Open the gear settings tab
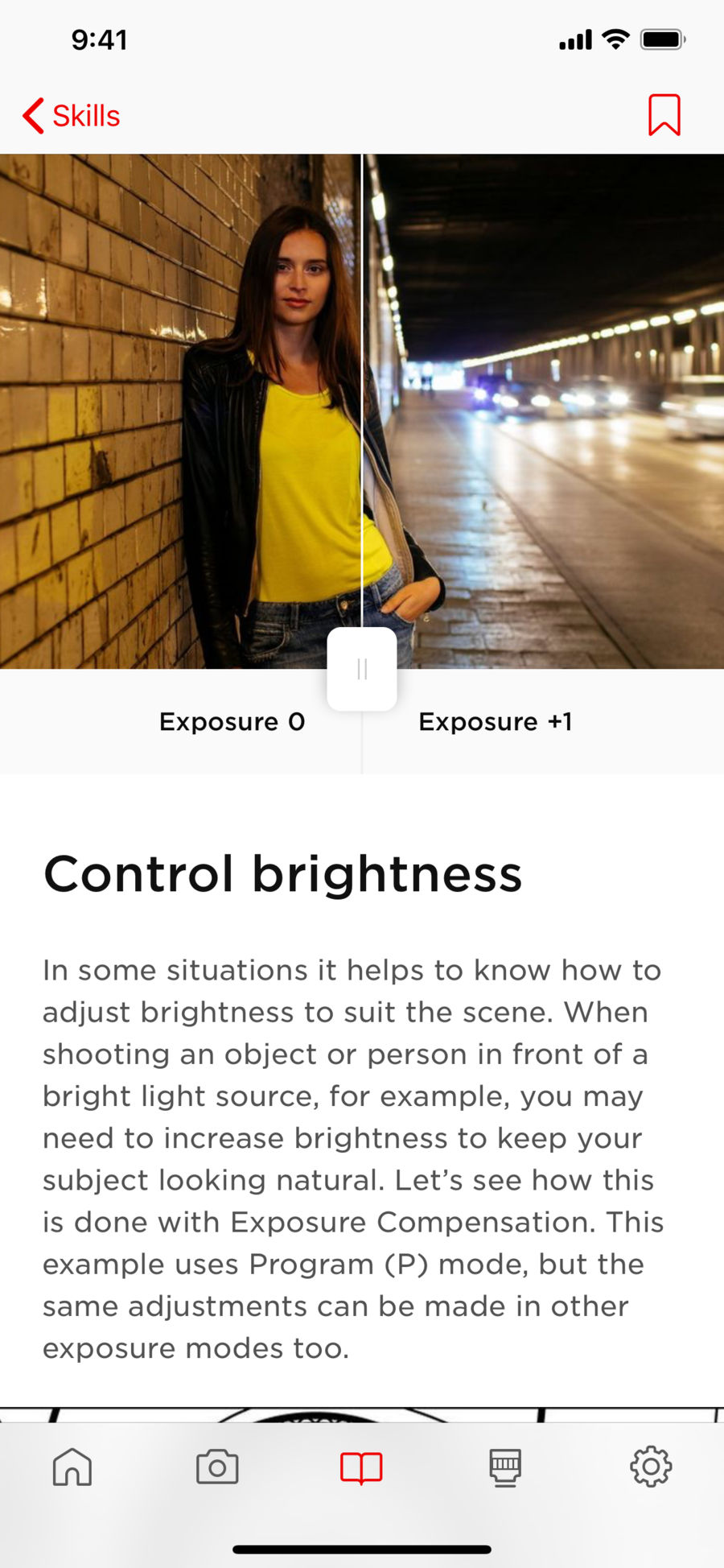 pyautogui.click(x=651, y=1467)
